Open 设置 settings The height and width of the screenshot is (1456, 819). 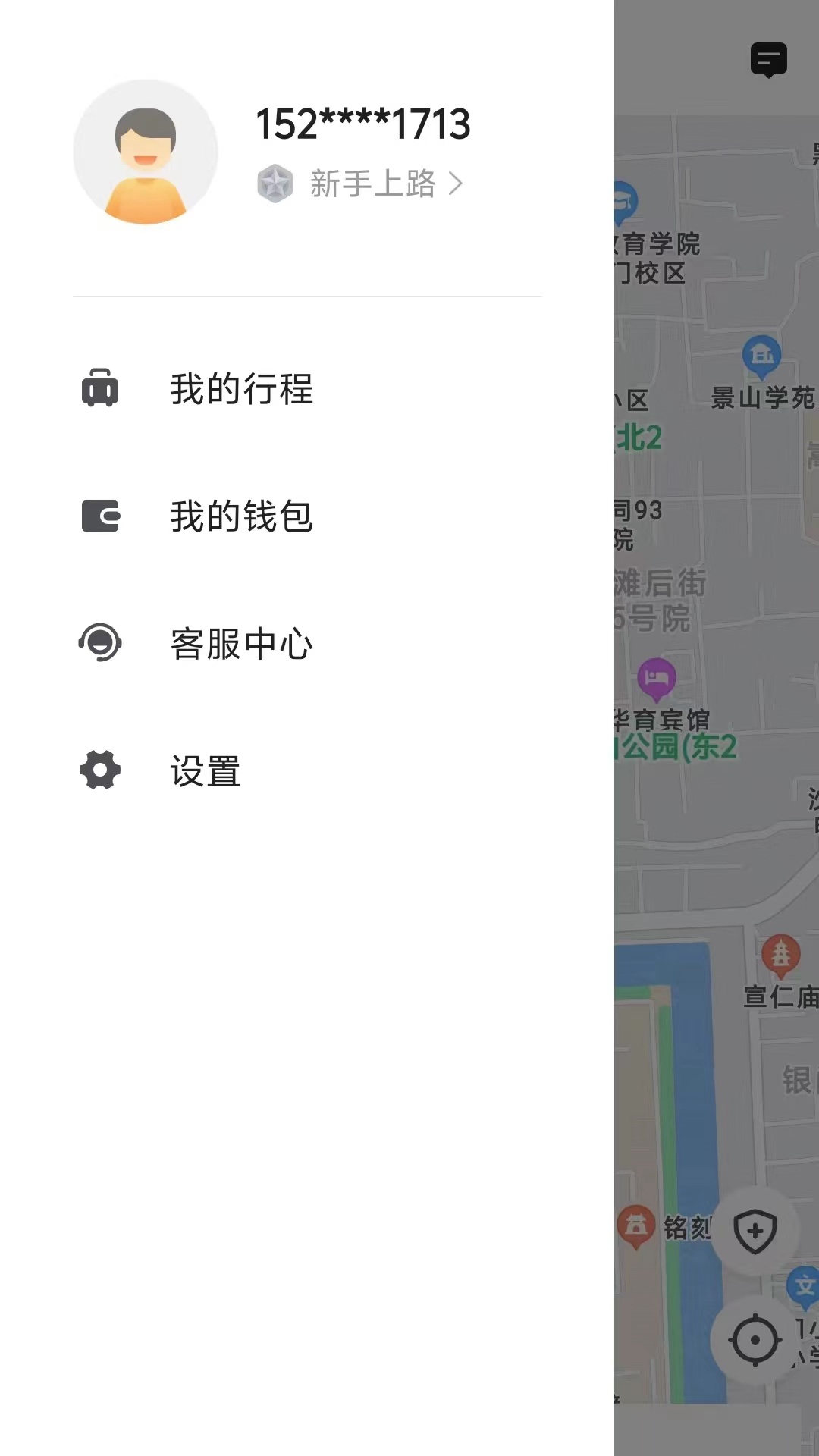click(x=205, y=771)
